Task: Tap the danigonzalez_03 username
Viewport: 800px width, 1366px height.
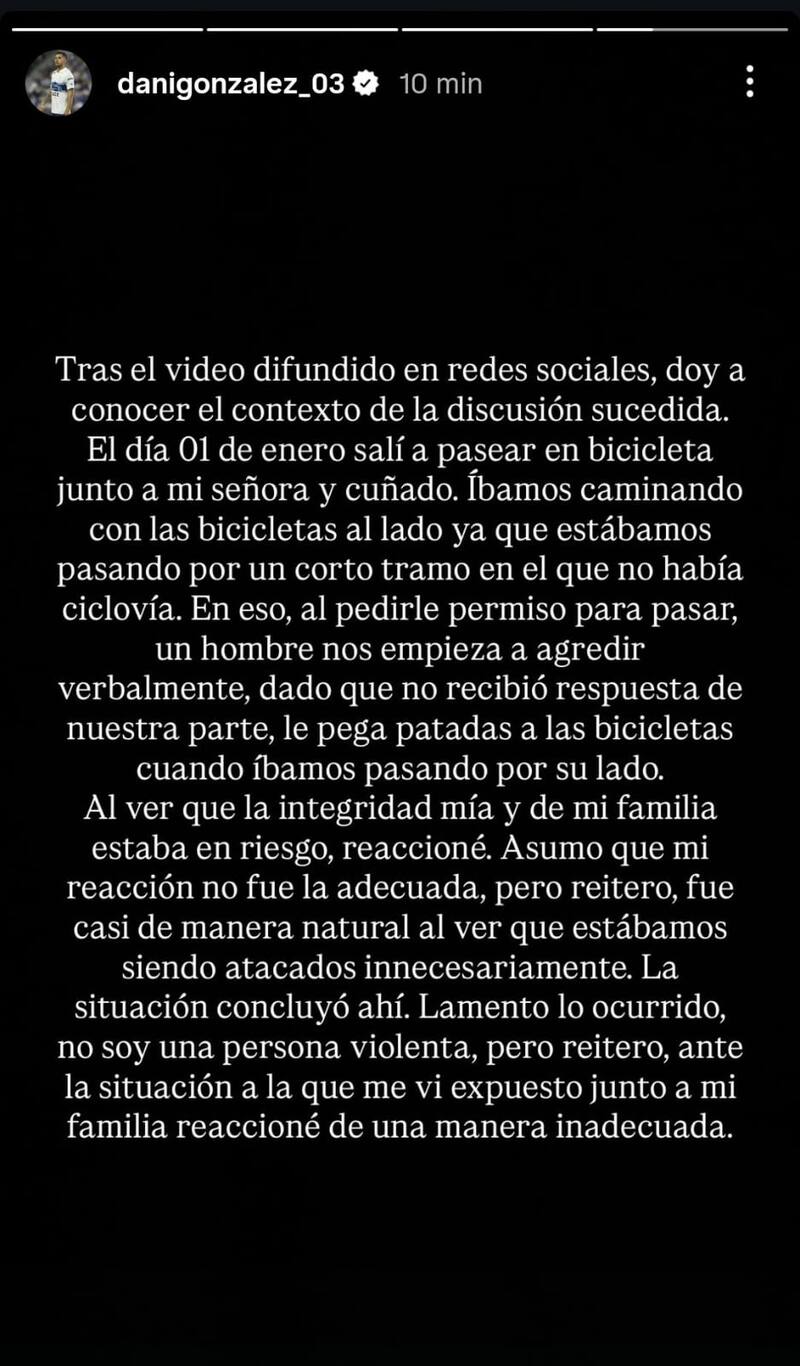Action: coord(231,84)
